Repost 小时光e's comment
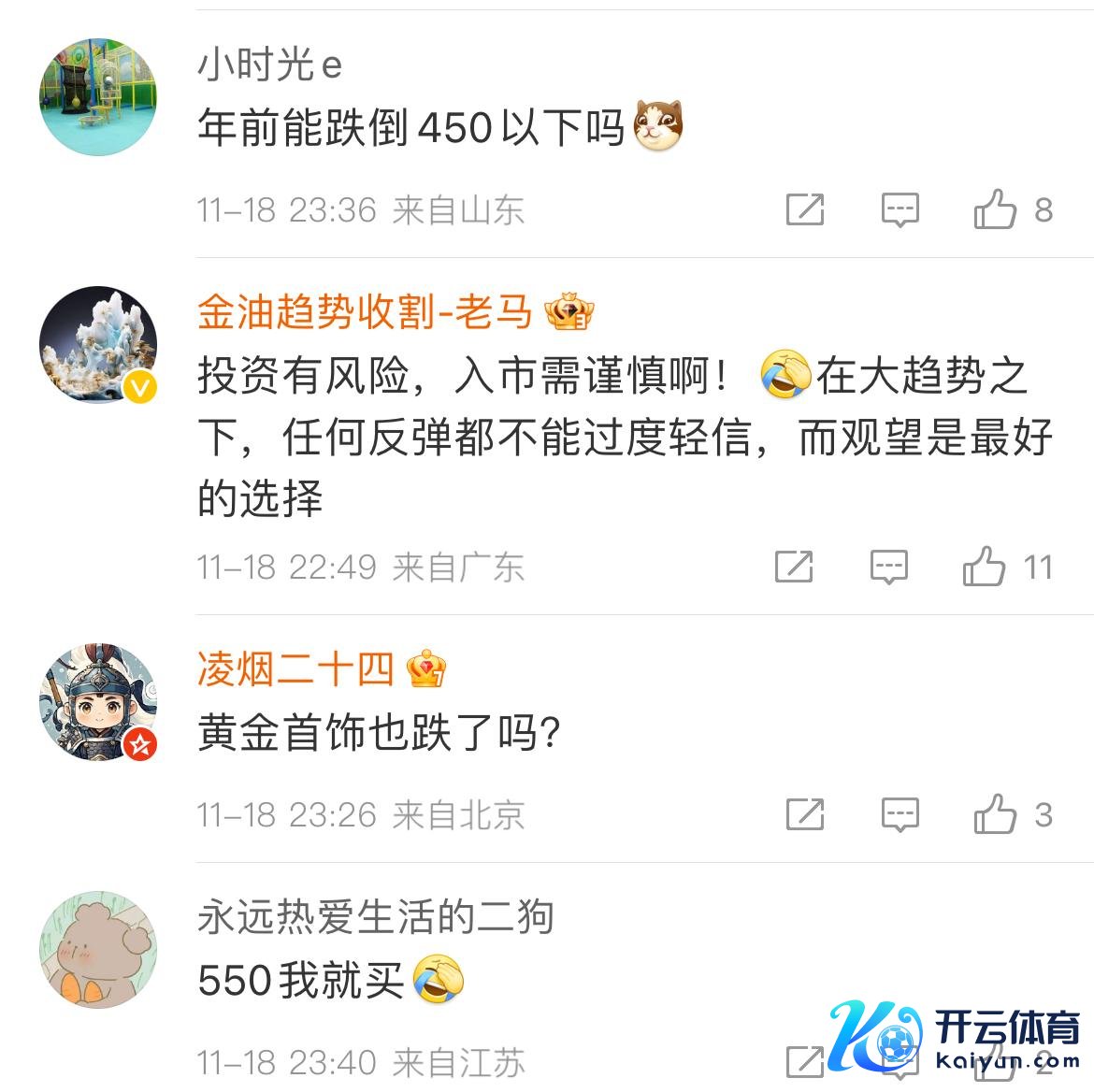This screenshot has width=1094, height=1092. (x=804, y=209)
